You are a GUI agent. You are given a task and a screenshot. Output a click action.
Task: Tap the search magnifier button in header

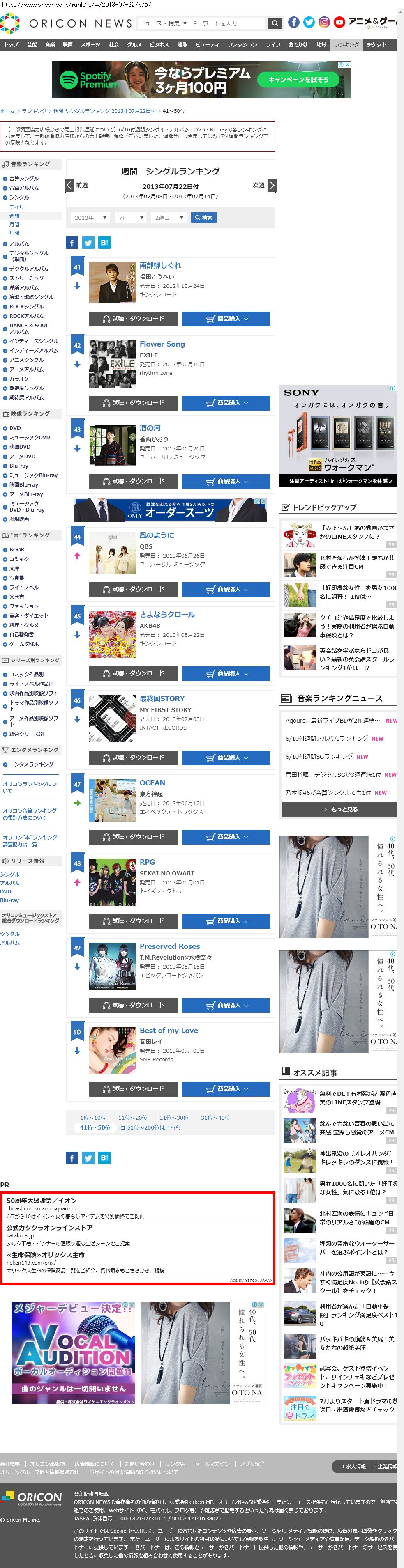(x=275, y=23)
